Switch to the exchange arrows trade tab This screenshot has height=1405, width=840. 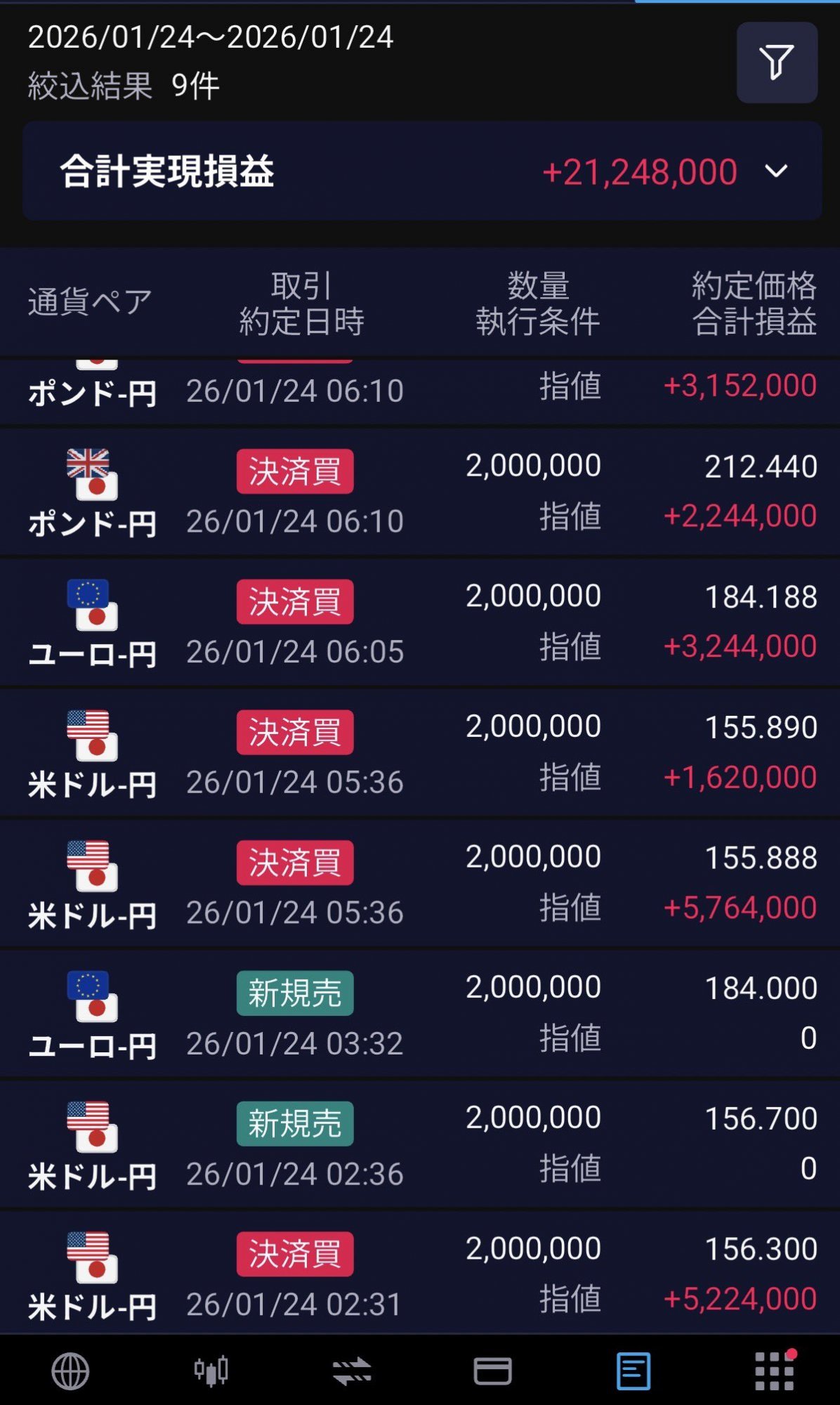click(352, 1371)
